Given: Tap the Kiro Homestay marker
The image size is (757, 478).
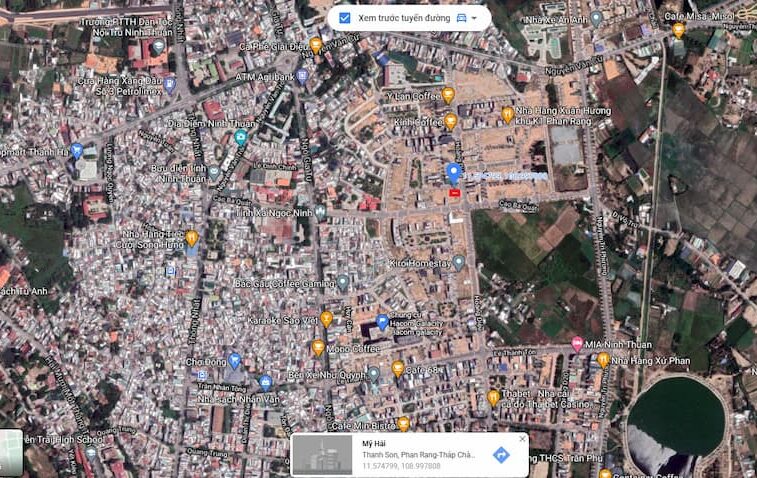Looking at the screenshot, I should click(x=458, y=262).
